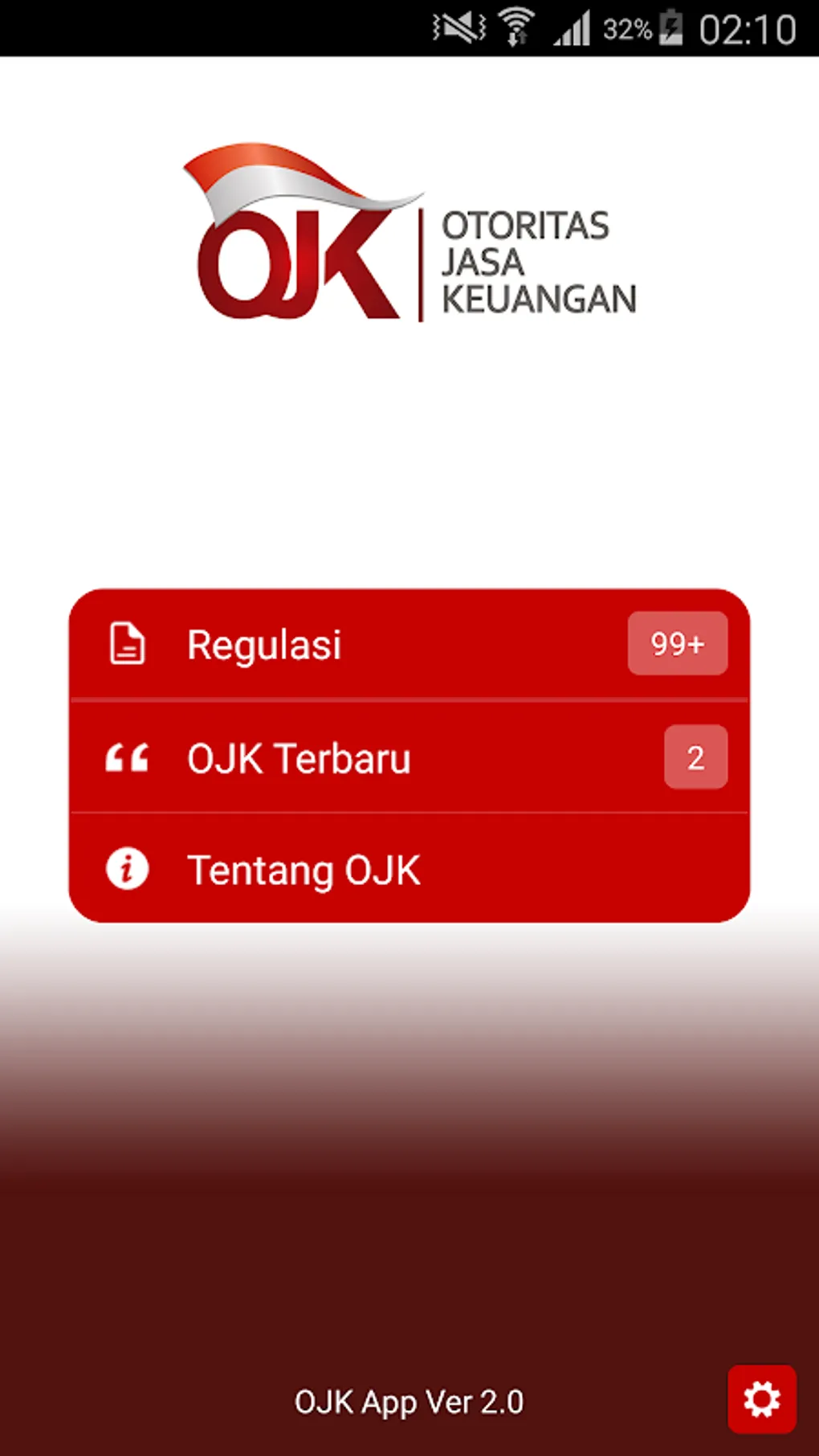This screenshot has height=1456, width=819.
Task: Tap the info icon next to Tentang OJK
Action: (x=126, y=868)
